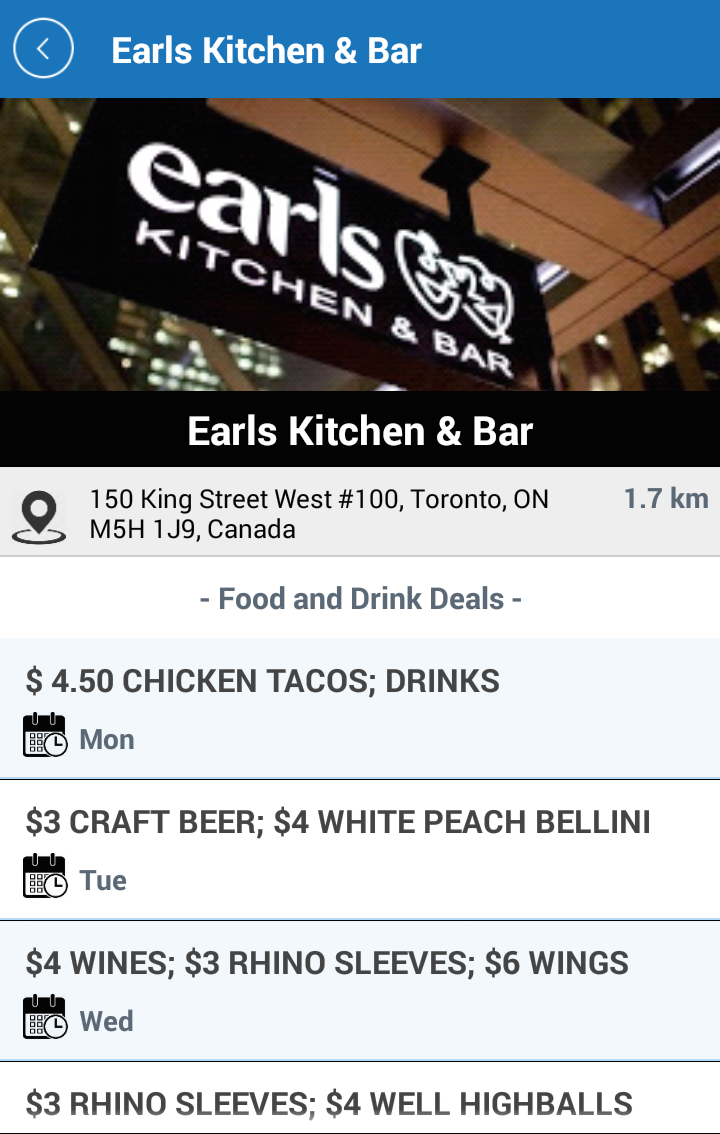
Task: Select the $4 Wines Wednesday deal
Action: (360, 990)
